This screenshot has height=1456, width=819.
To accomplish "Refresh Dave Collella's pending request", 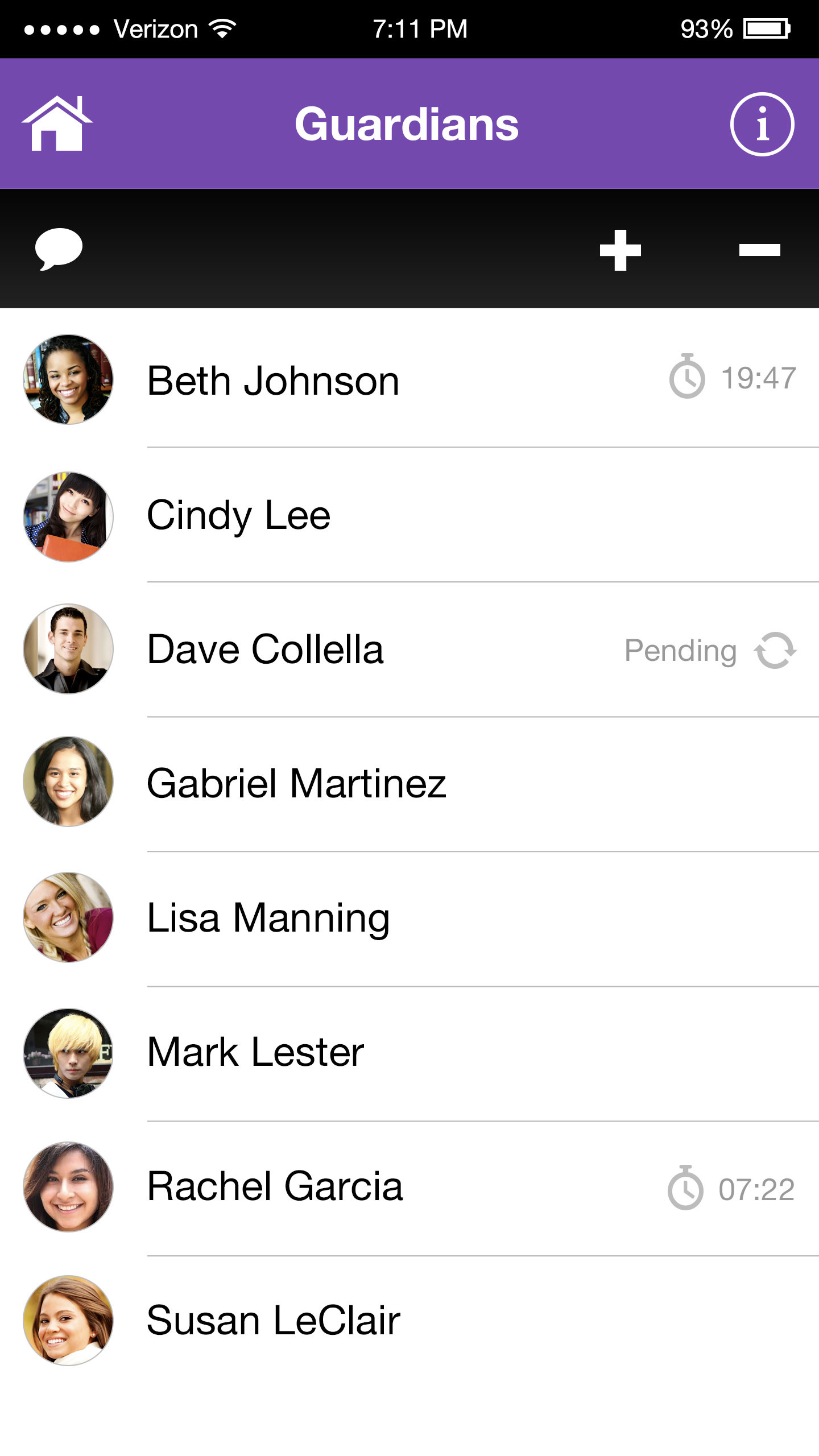I will [775, 650].
